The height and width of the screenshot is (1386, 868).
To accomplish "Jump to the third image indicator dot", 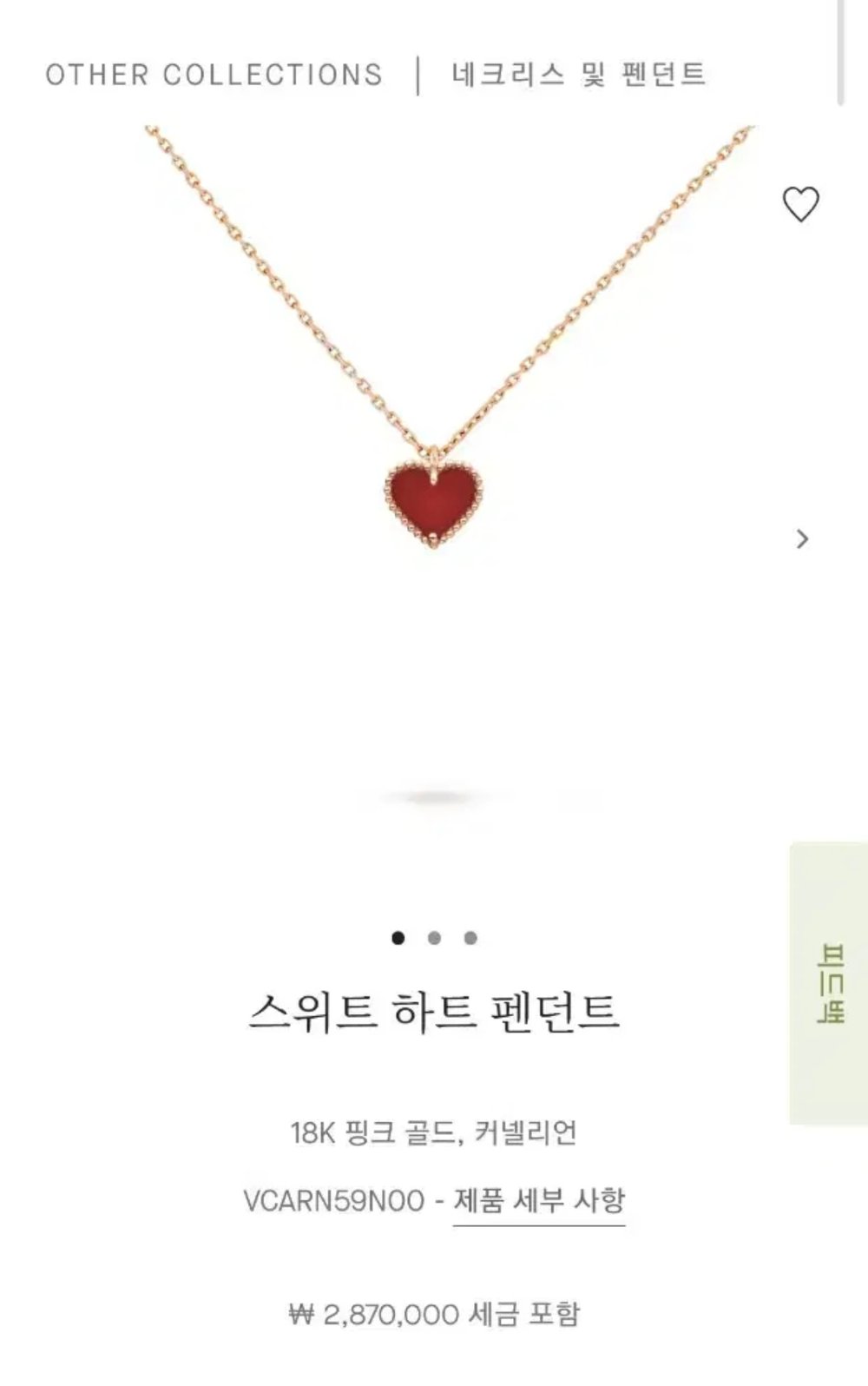I will pyautogui.click(x=470, y=938).
